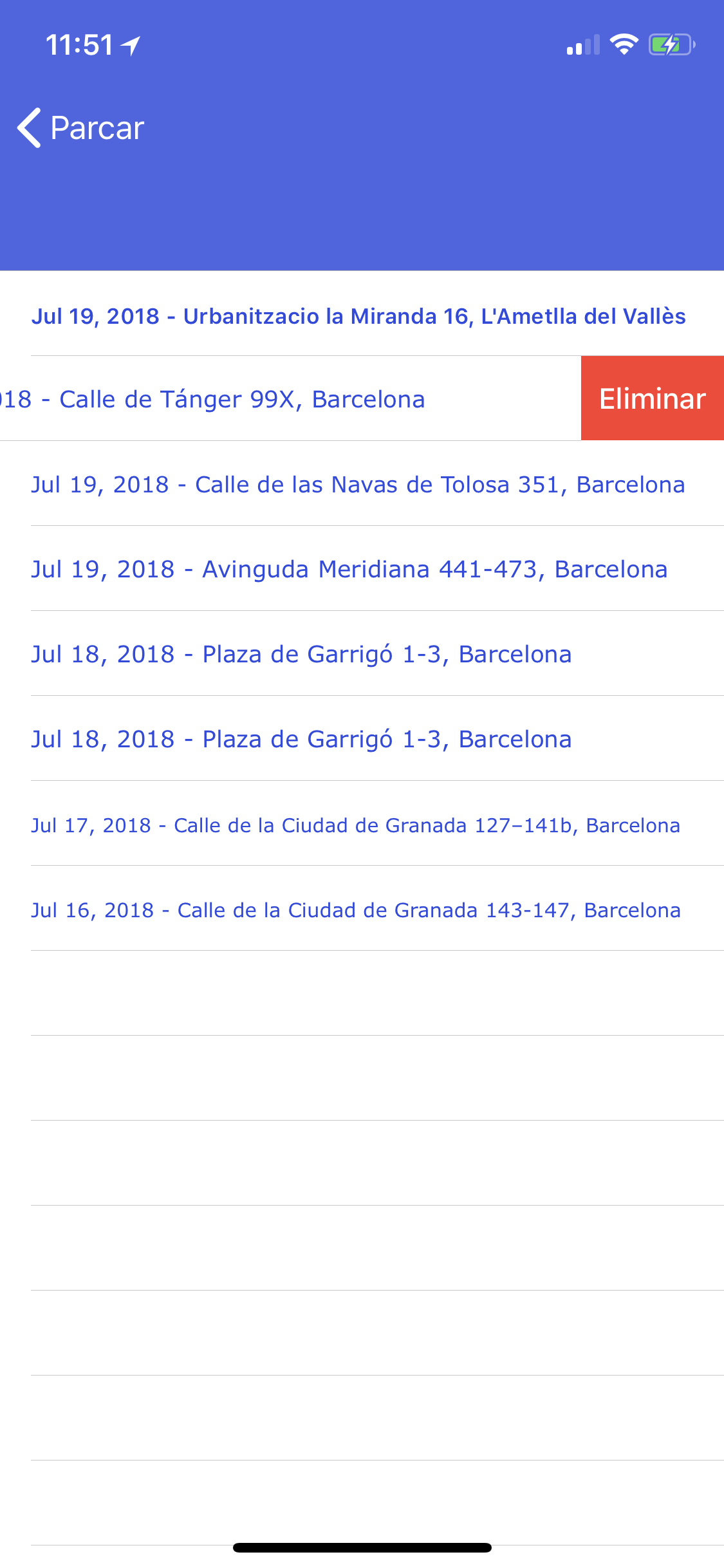Open the Urbanitzacio la Miranda 16 entry
Viewport: 724px width, 1568px height.
(x=362, y=313)
